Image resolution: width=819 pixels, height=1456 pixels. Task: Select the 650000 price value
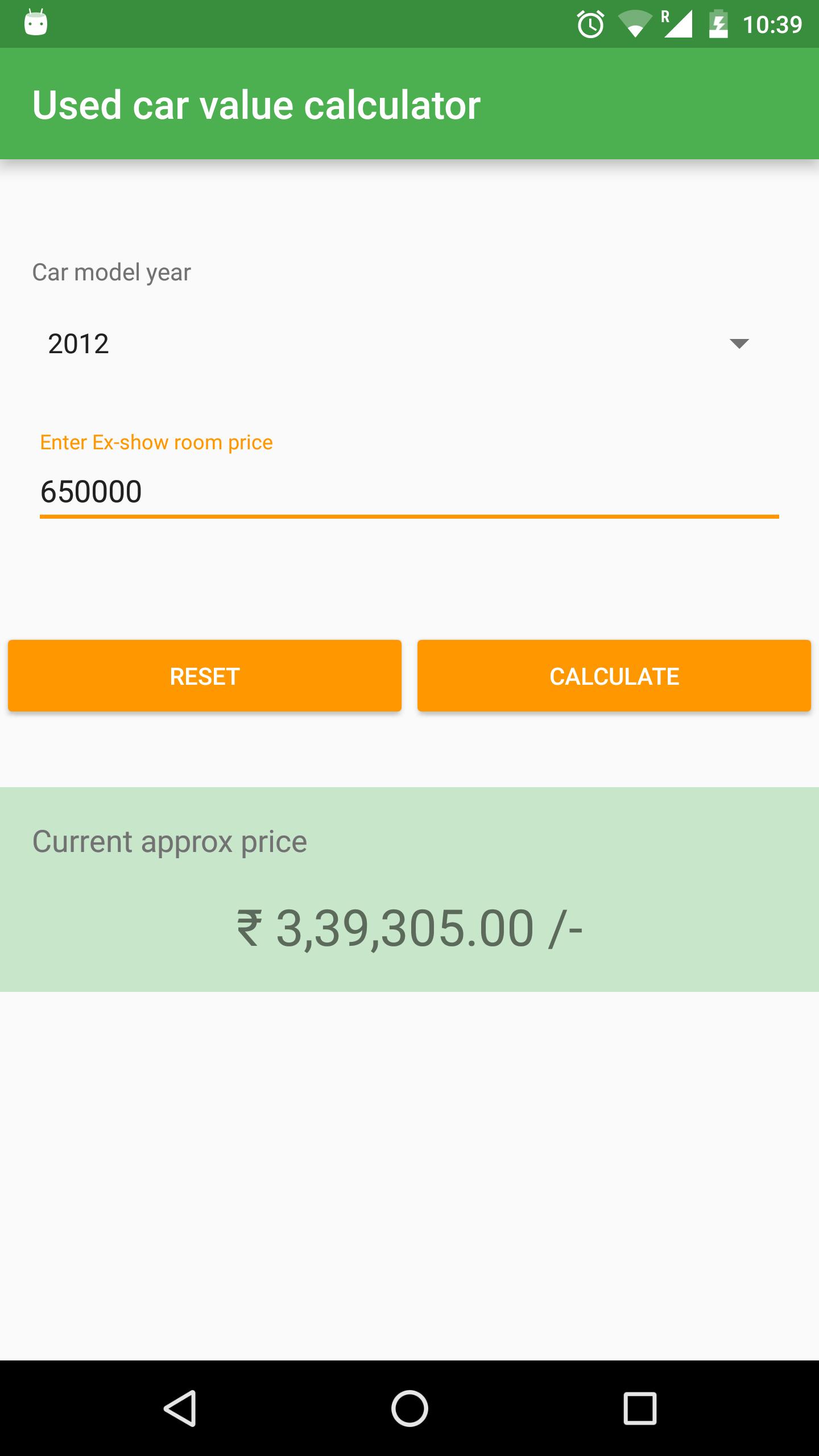click(91, 493)
